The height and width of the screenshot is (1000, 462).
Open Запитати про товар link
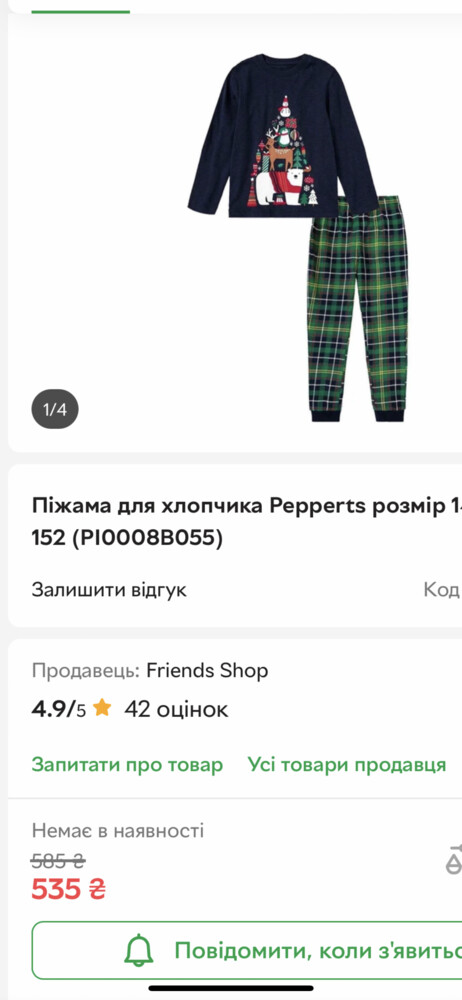click(127, 765)
